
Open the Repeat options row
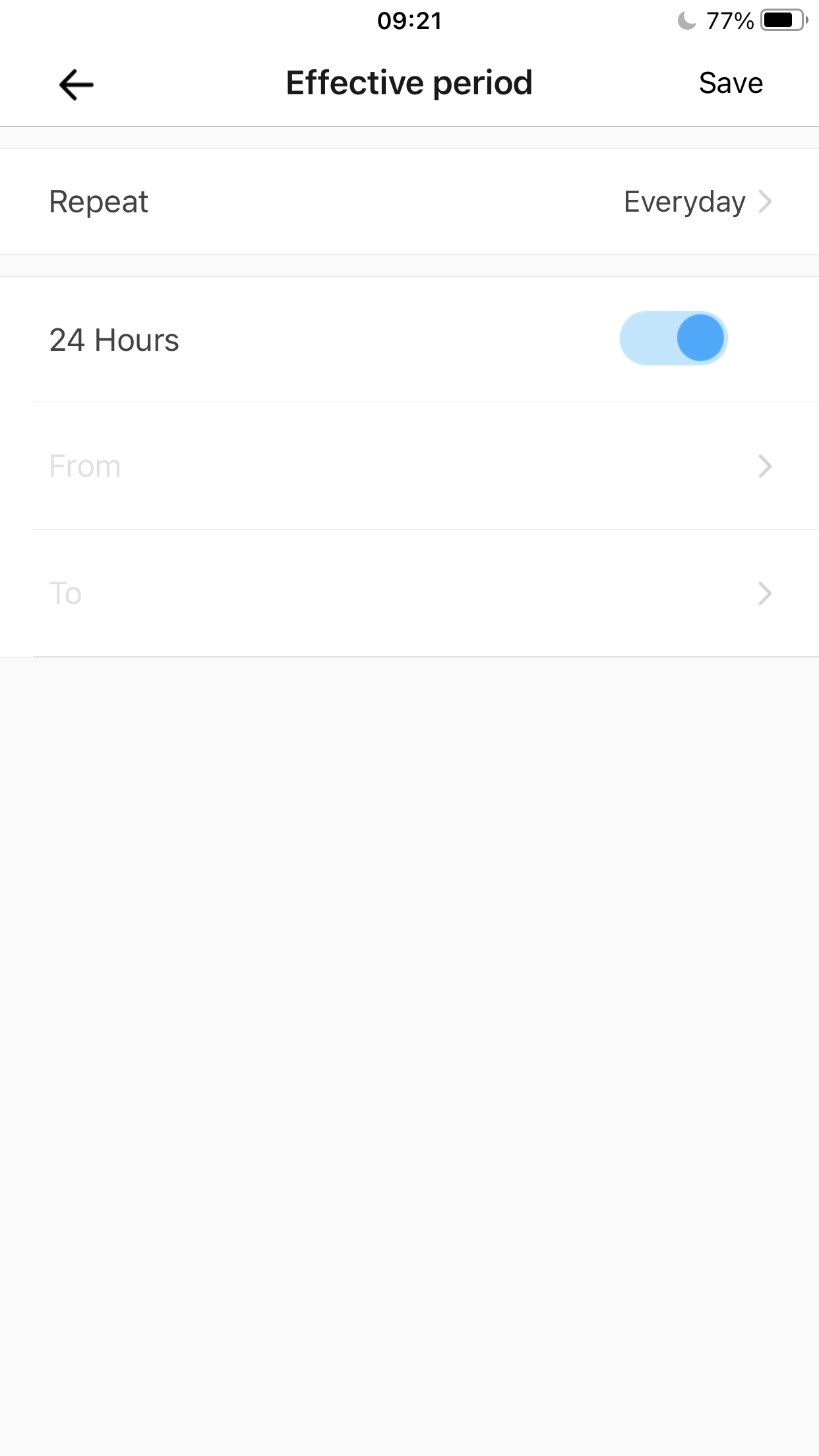tap(409, 202)
